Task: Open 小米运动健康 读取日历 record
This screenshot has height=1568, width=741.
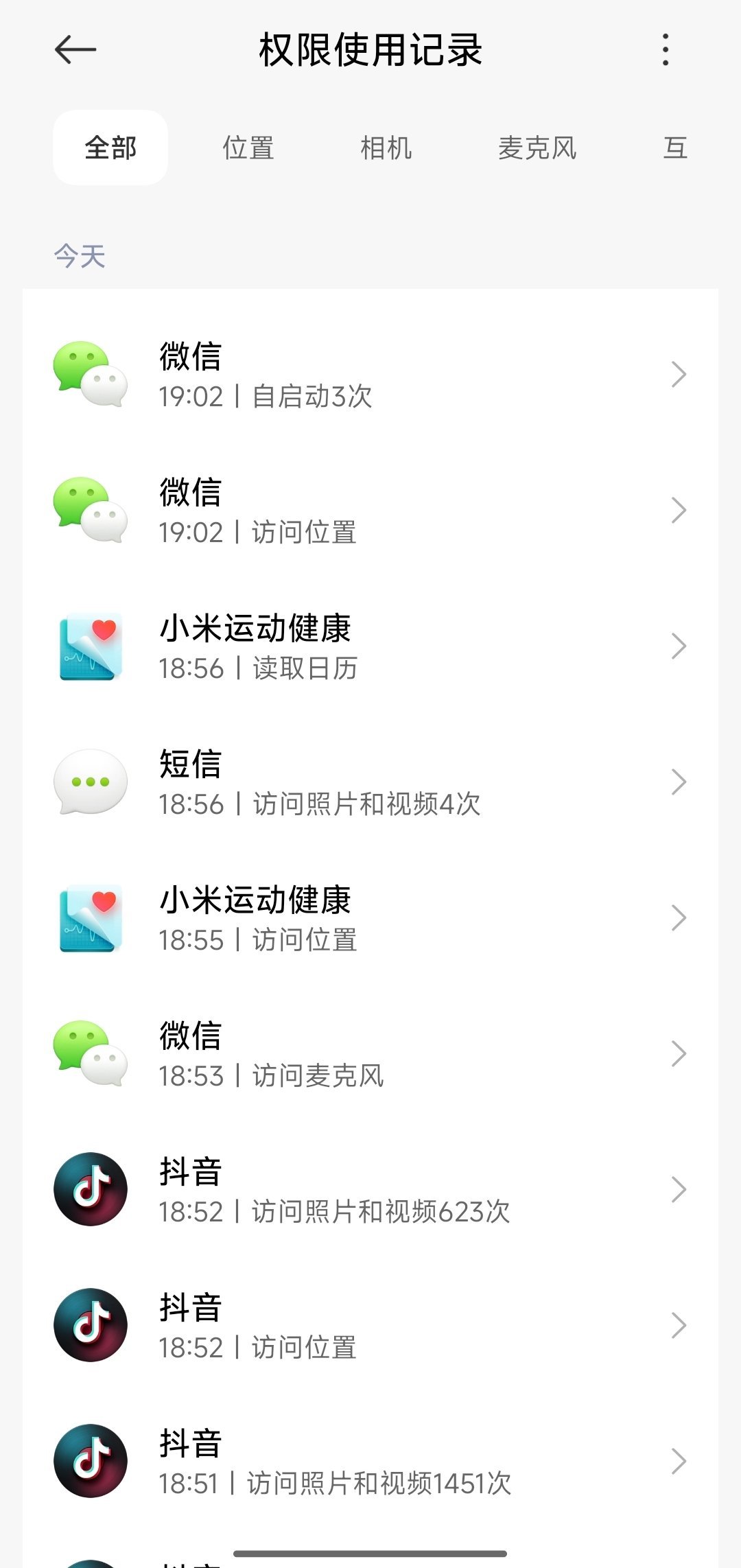Action: [x=370, y=646]
